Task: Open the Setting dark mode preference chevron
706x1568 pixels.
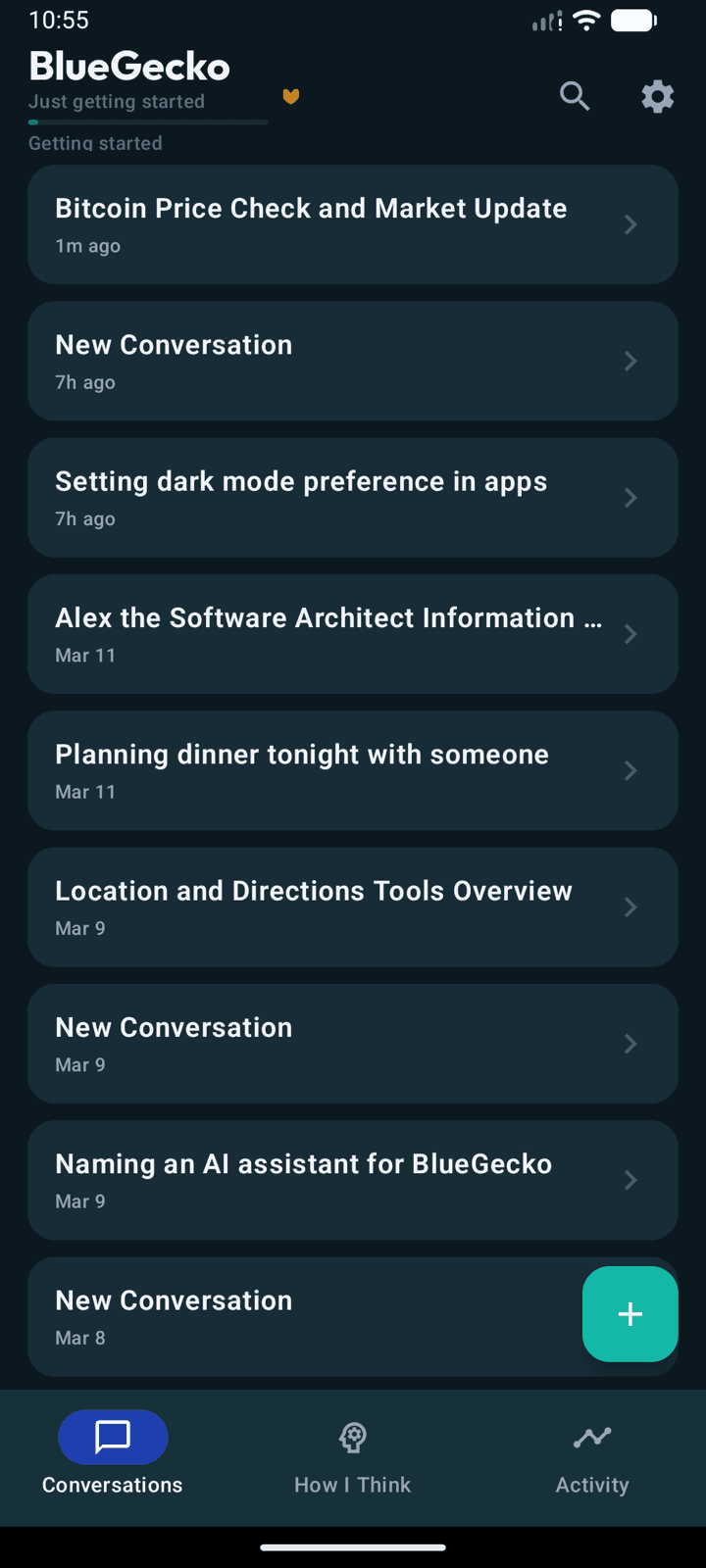Action: pos(630,497)
